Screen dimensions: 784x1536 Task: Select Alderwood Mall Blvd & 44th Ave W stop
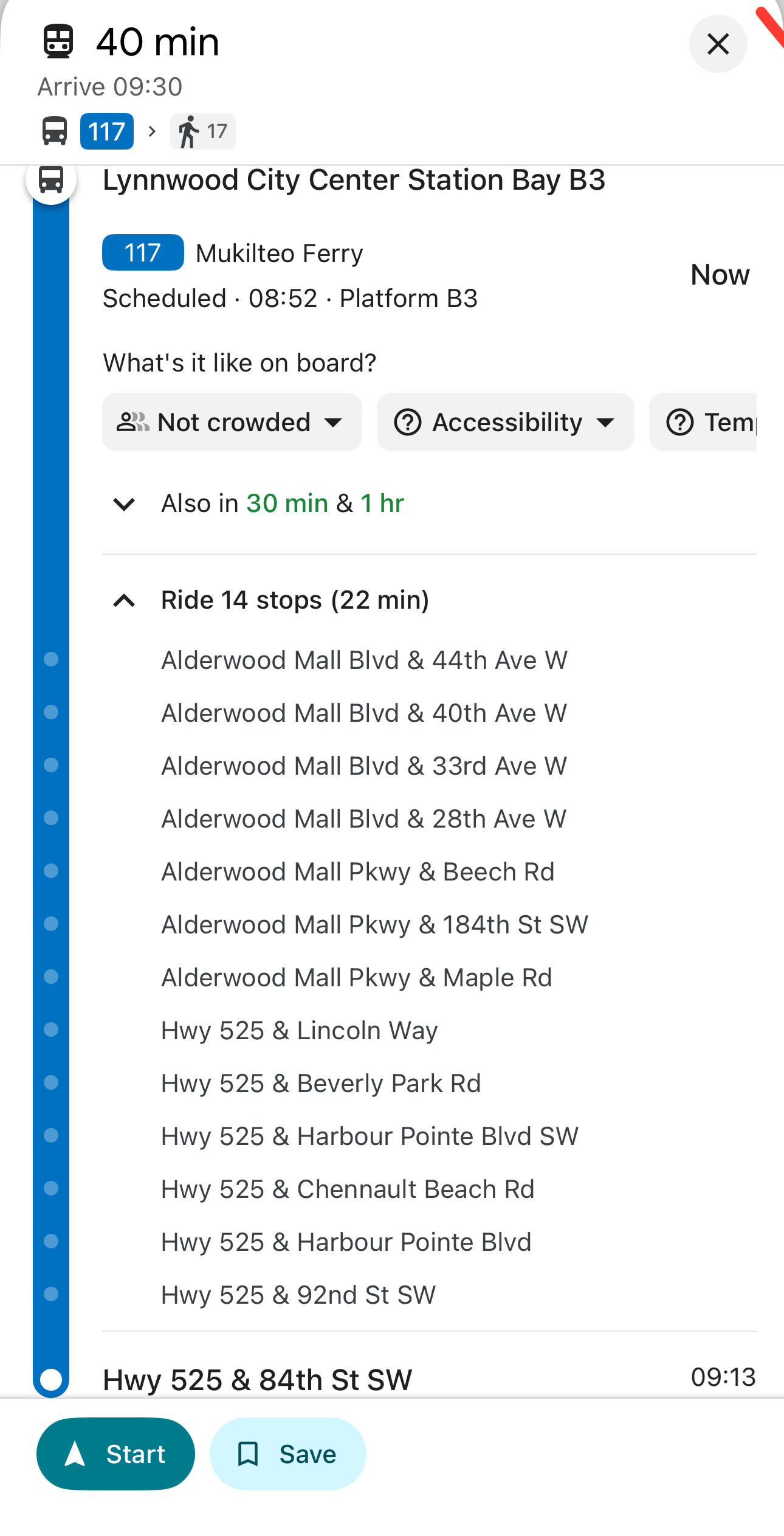(x=364, y=660)
